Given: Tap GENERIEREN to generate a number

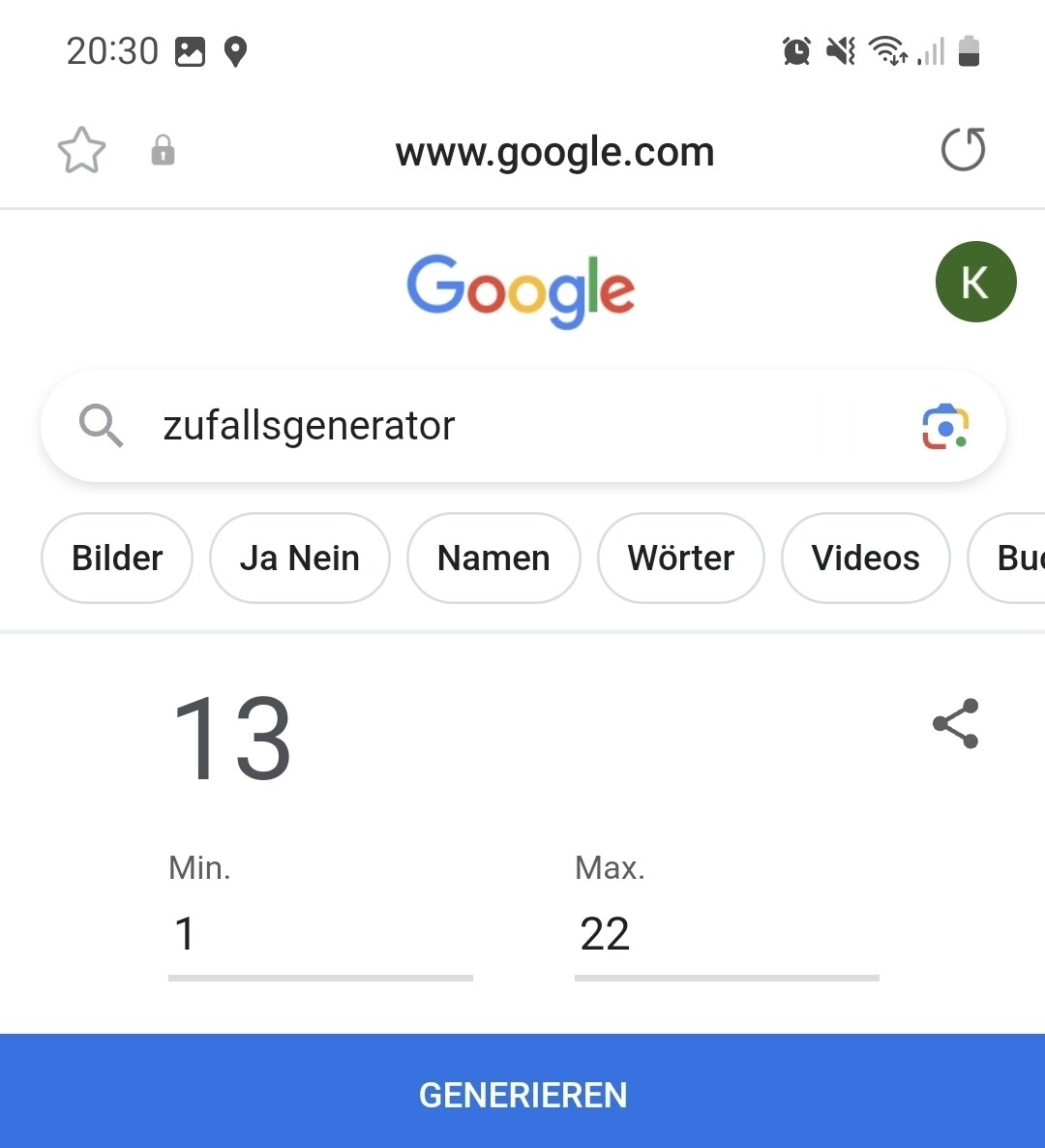Looking at the screenshot, I should 522,1094.
